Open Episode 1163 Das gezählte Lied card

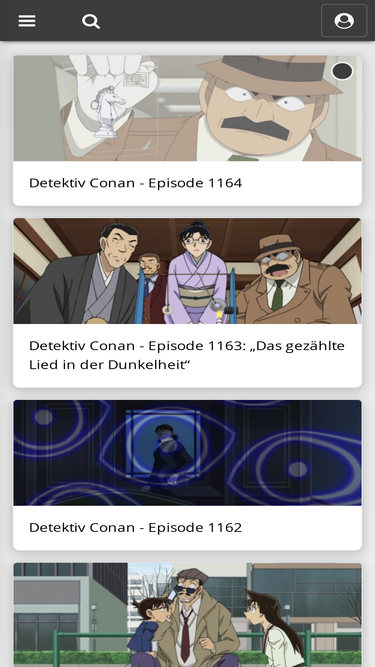[188, 302]
